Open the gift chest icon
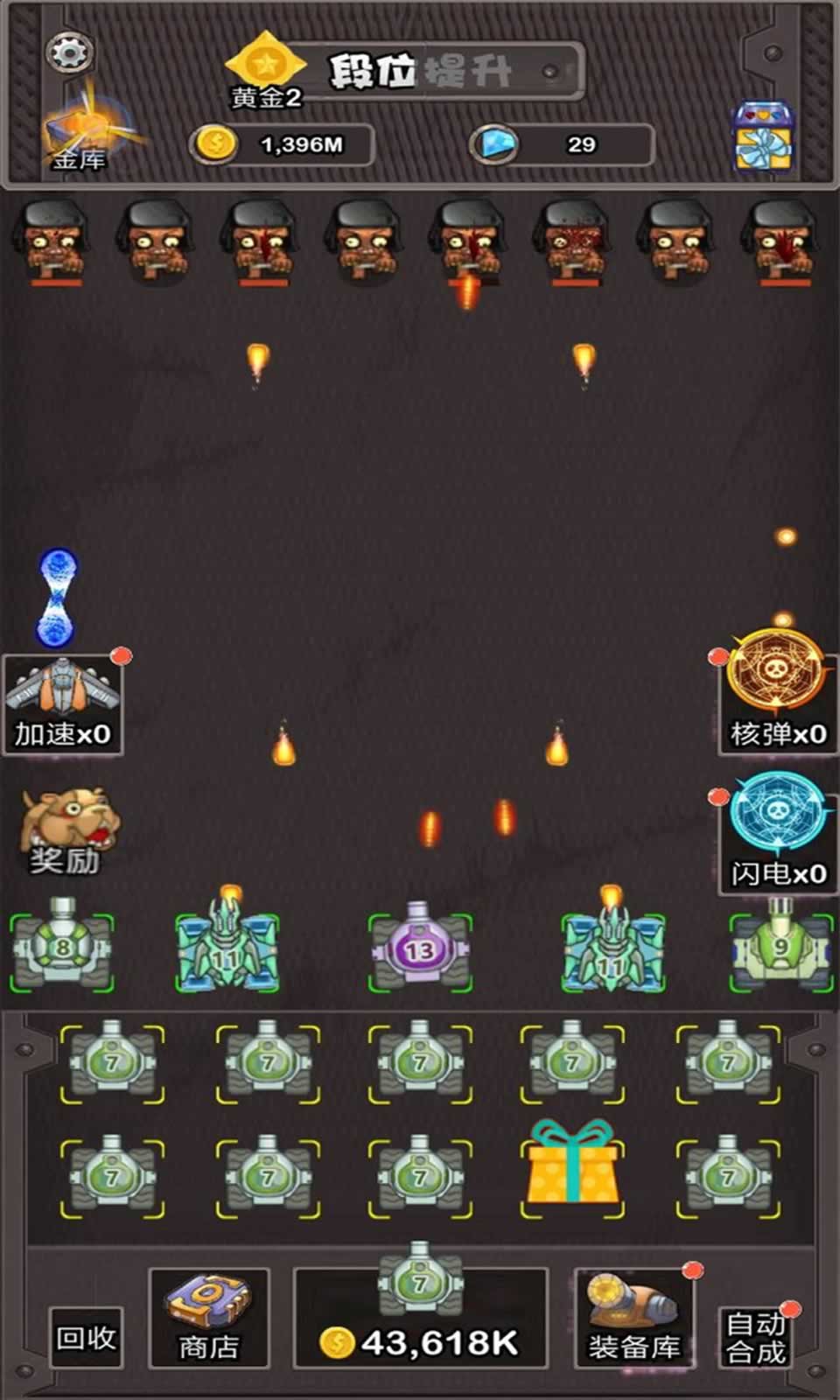This screenshot has height=1400, width=840. 764,137
